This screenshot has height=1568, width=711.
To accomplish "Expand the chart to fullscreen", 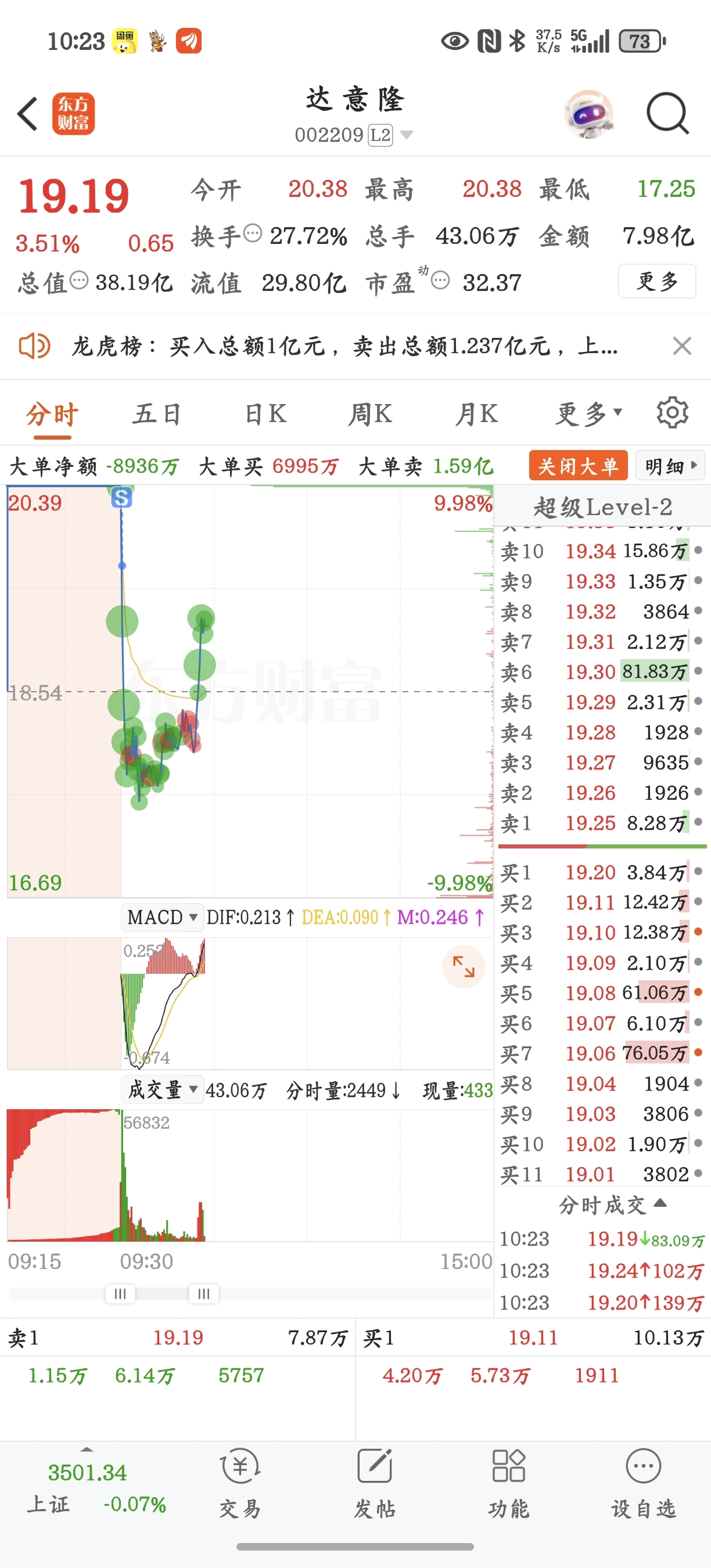I will pyautogui.click(x=463, y=966).
